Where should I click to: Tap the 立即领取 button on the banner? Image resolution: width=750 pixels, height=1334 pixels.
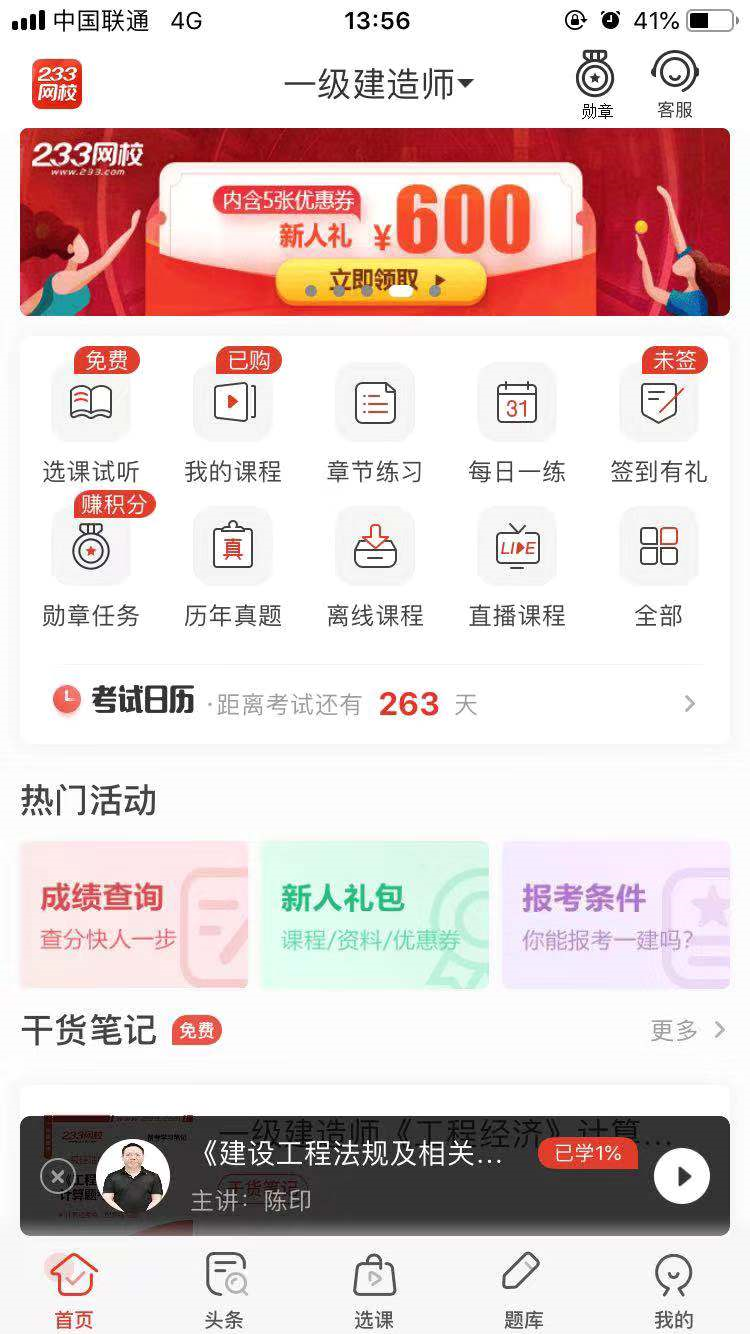[380, 281]
